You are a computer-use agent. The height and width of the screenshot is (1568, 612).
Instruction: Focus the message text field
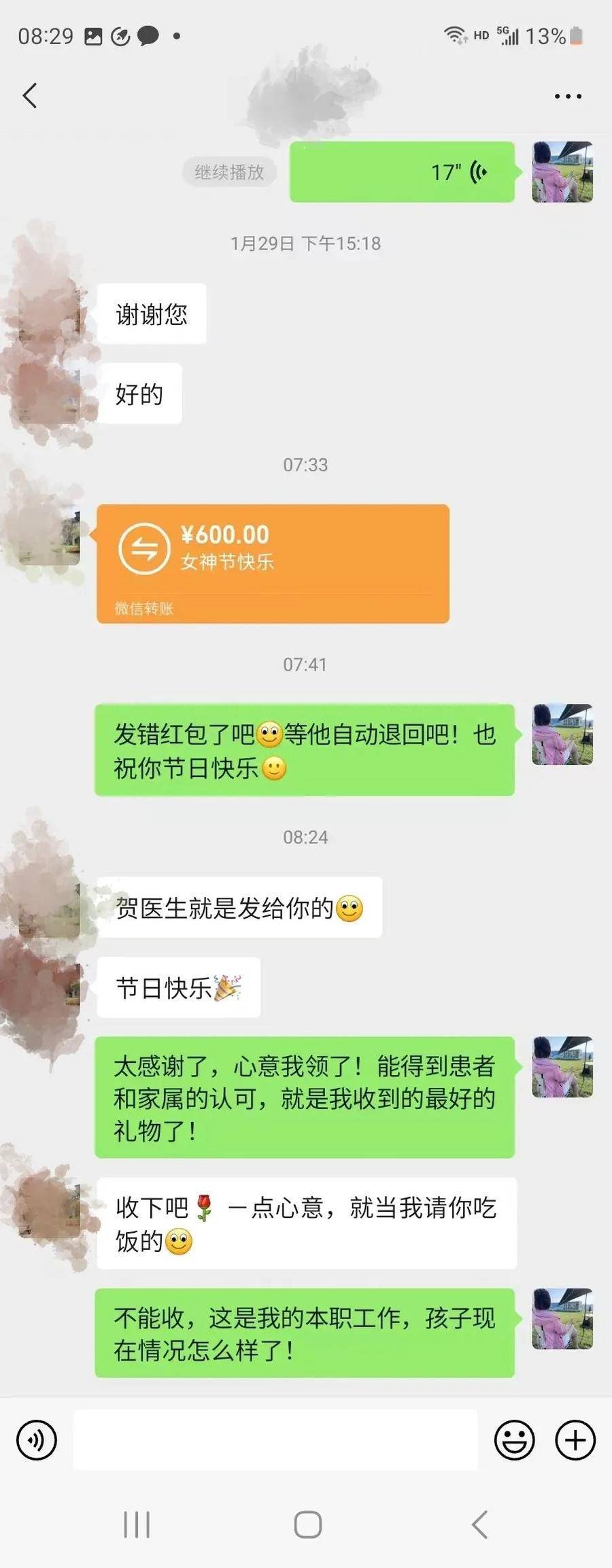tap(275, 1439)
